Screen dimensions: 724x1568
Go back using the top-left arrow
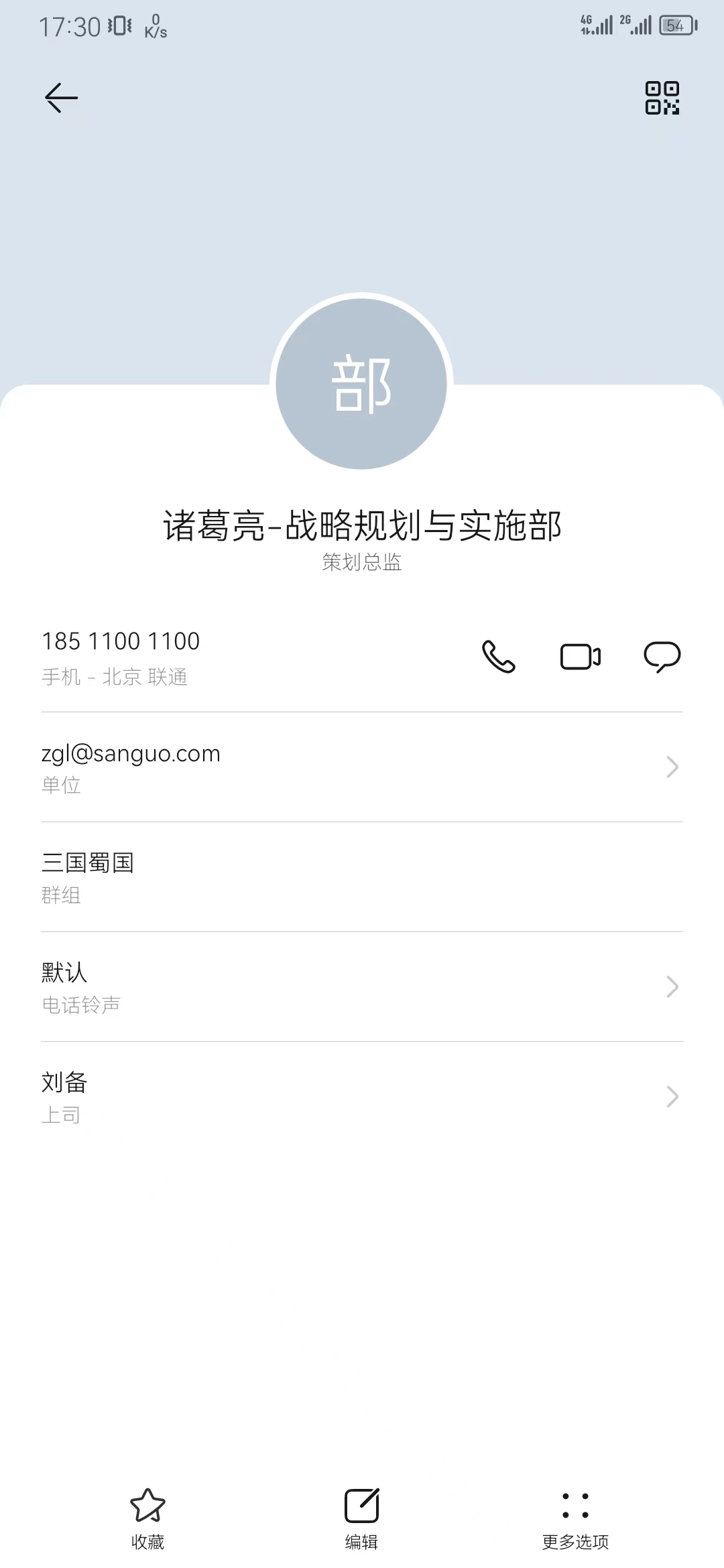tap(61, 98)
